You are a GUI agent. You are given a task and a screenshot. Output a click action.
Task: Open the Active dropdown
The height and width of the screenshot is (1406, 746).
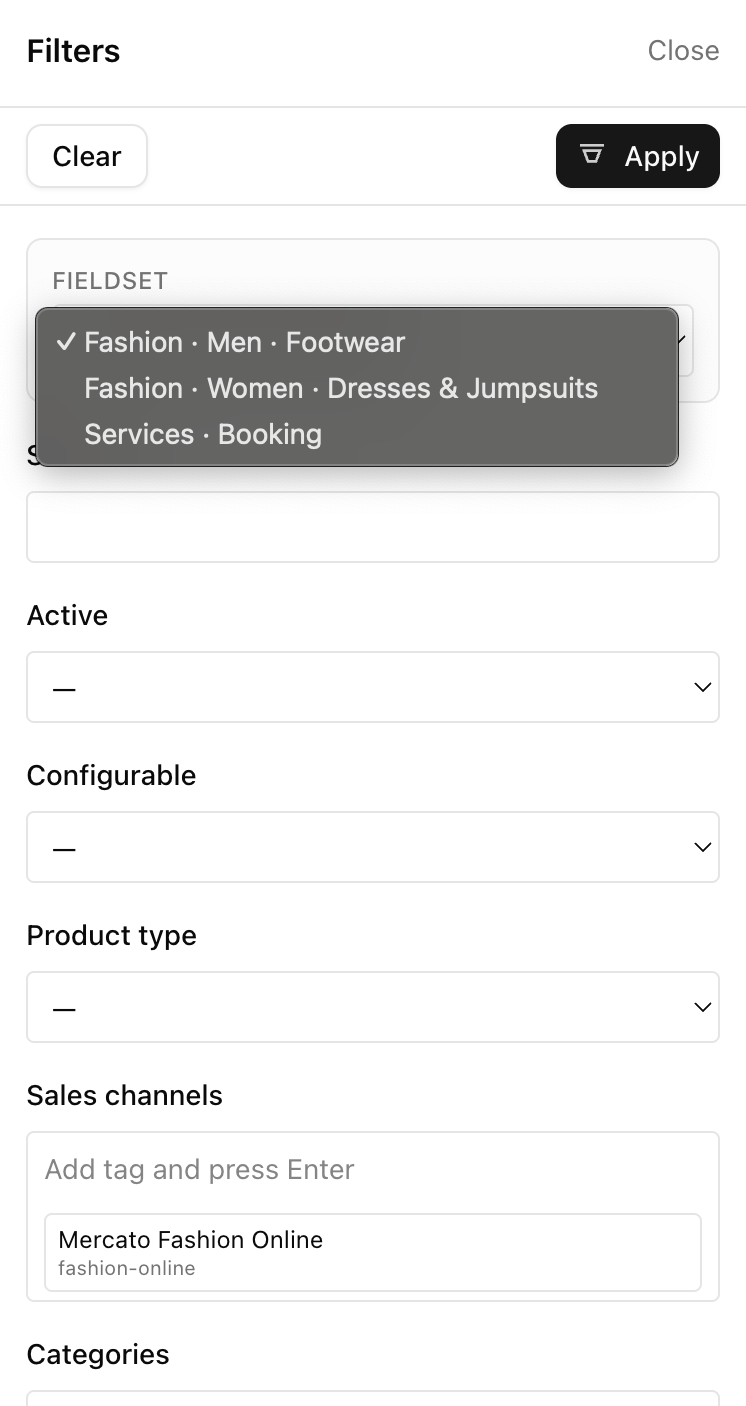click(373, 687)
